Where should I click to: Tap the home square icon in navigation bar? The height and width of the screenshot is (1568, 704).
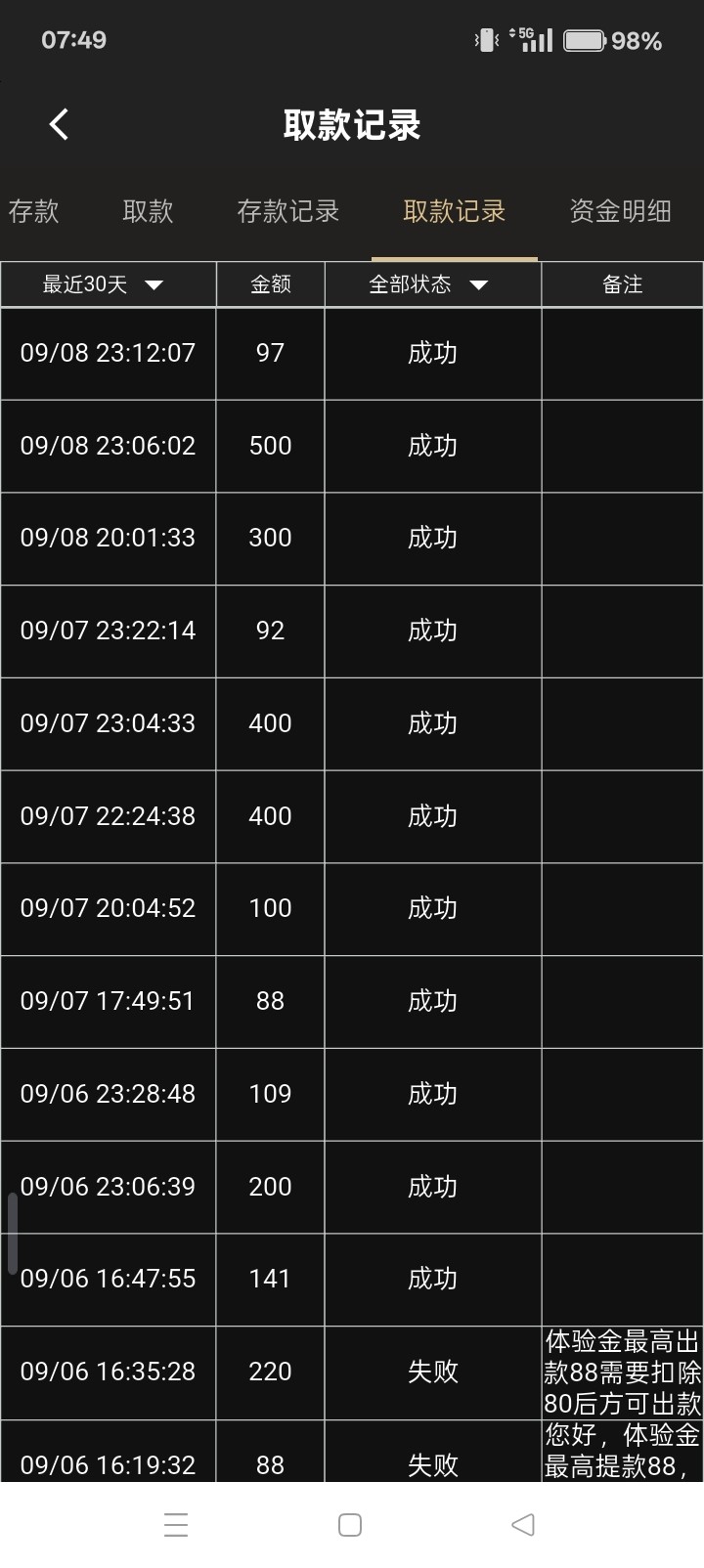tap(348, 1524)
